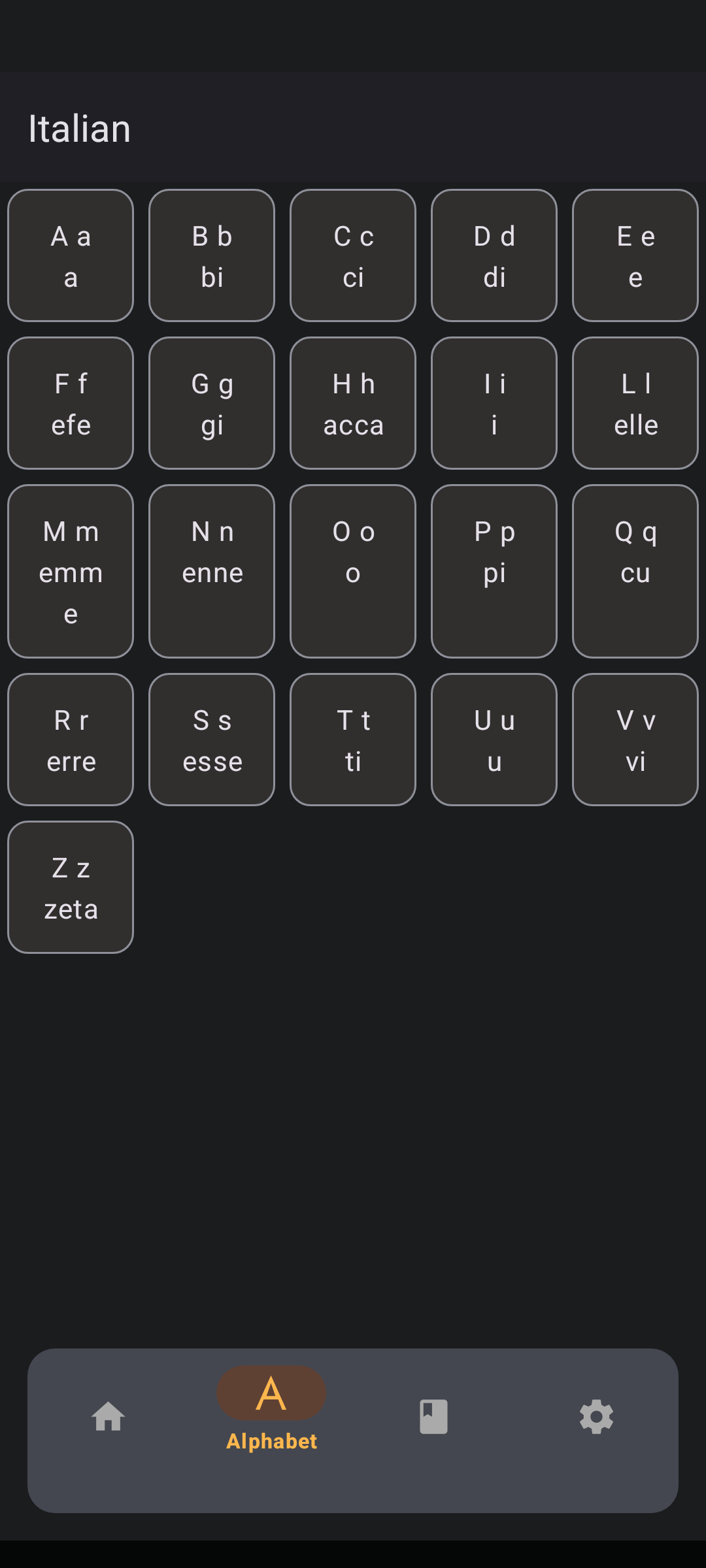Switch to the book tab

coord(433,1416)
